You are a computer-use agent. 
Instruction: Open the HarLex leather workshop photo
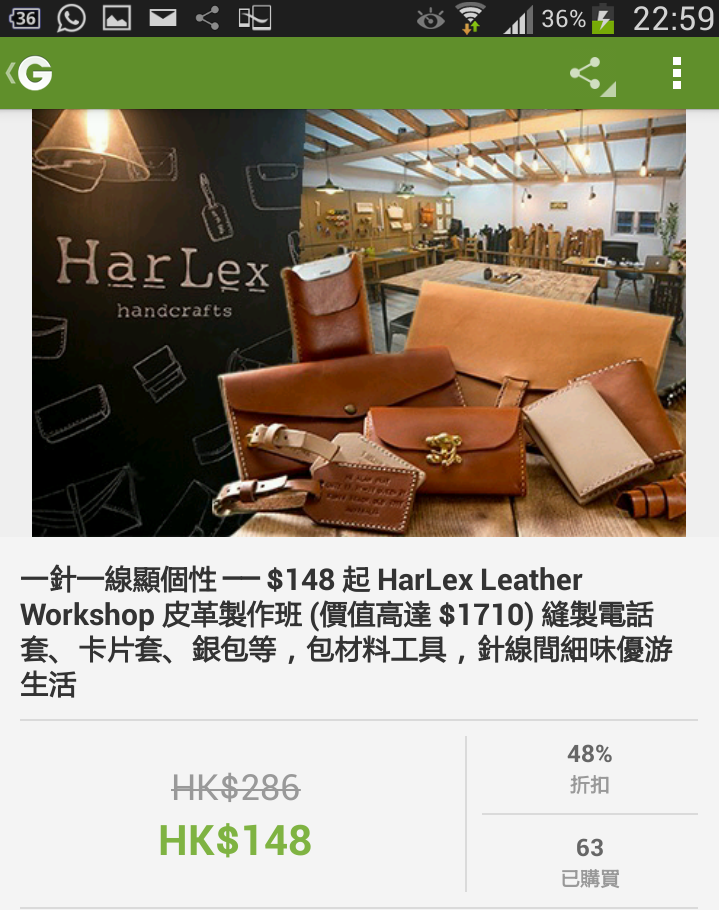(x=359, y=322)
